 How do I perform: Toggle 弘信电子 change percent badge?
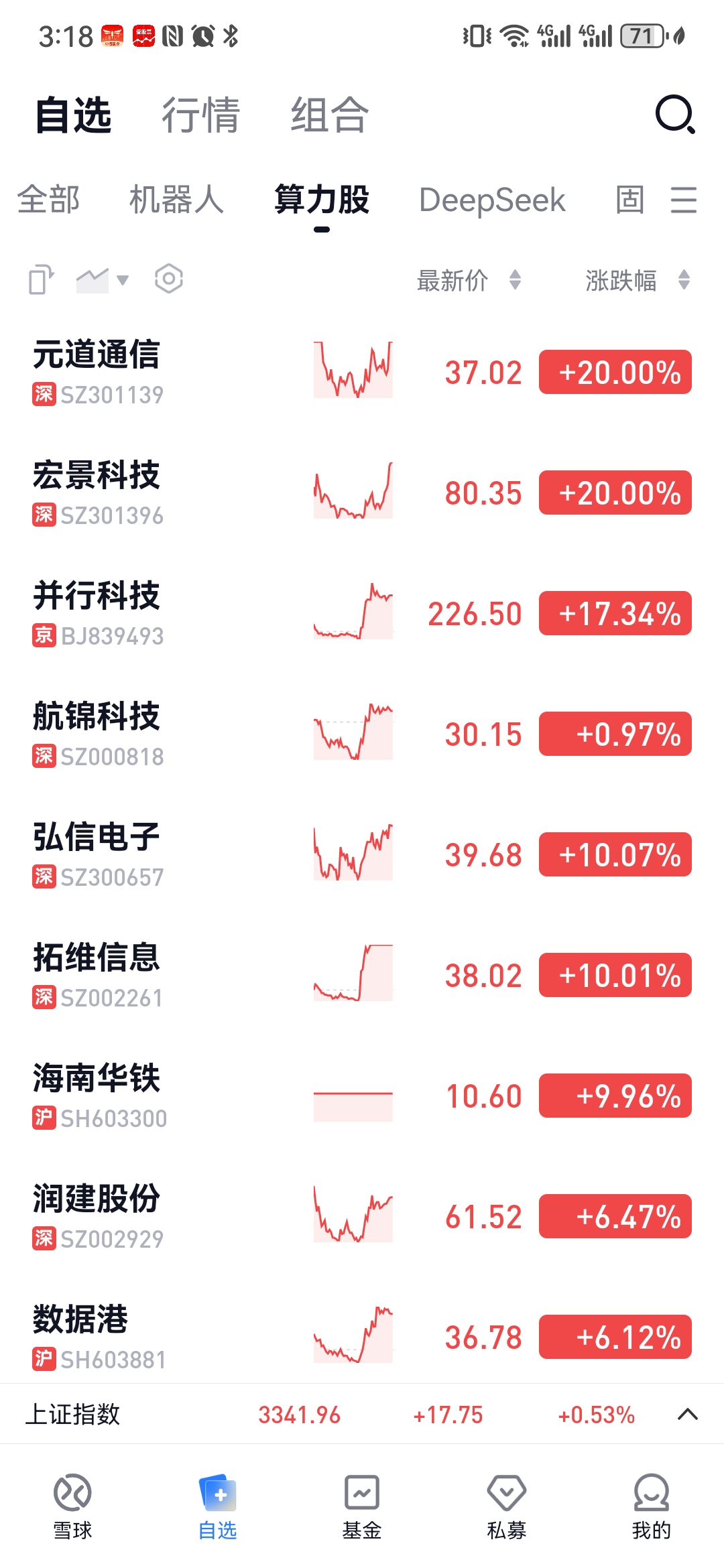[x=615, y=854]
